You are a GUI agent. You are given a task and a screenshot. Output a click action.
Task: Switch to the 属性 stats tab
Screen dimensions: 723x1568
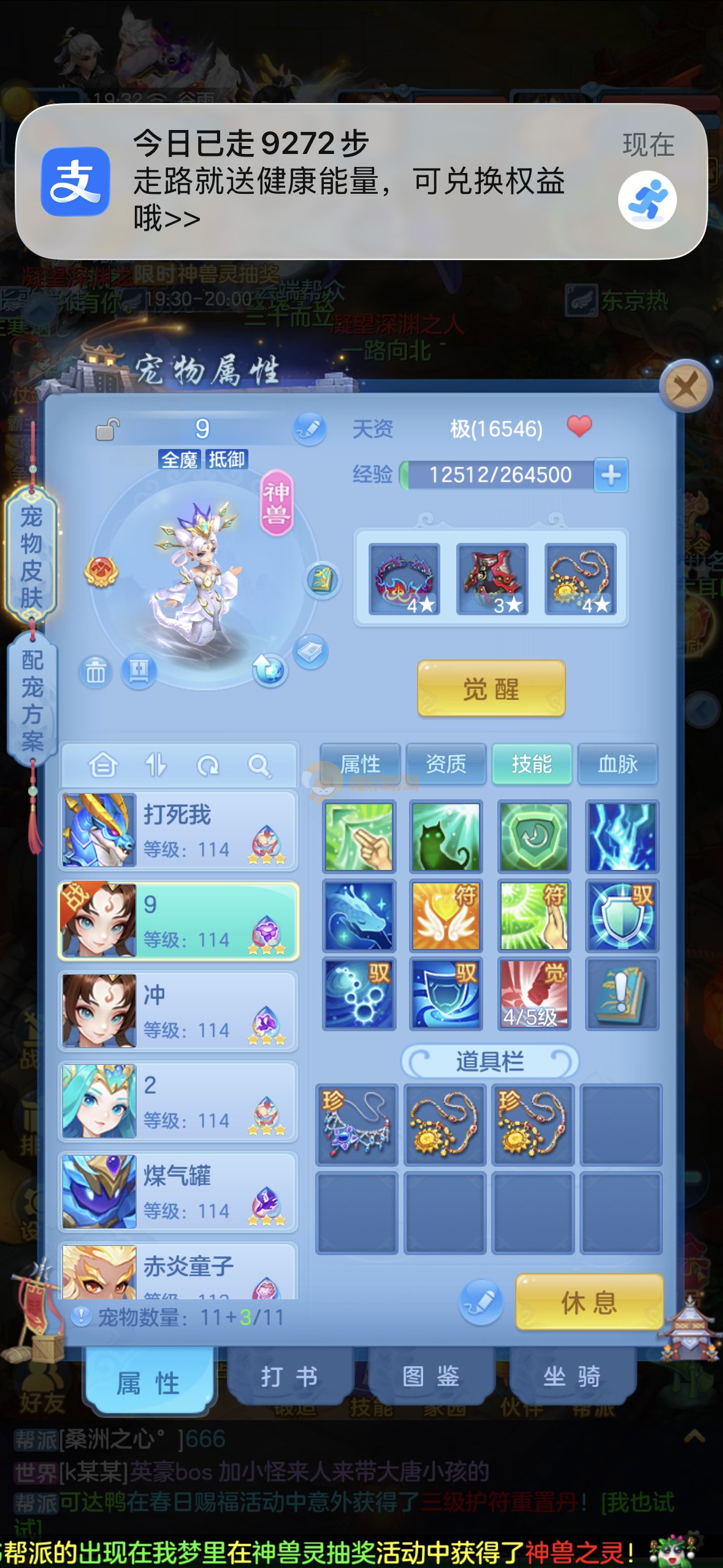(360, 764)
